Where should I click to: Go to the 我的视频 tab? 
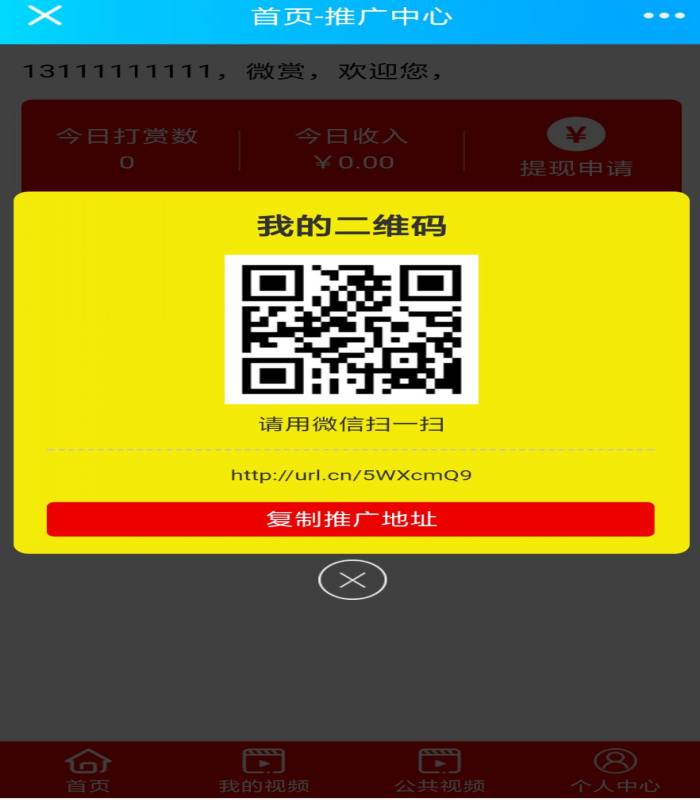[263, 771]
